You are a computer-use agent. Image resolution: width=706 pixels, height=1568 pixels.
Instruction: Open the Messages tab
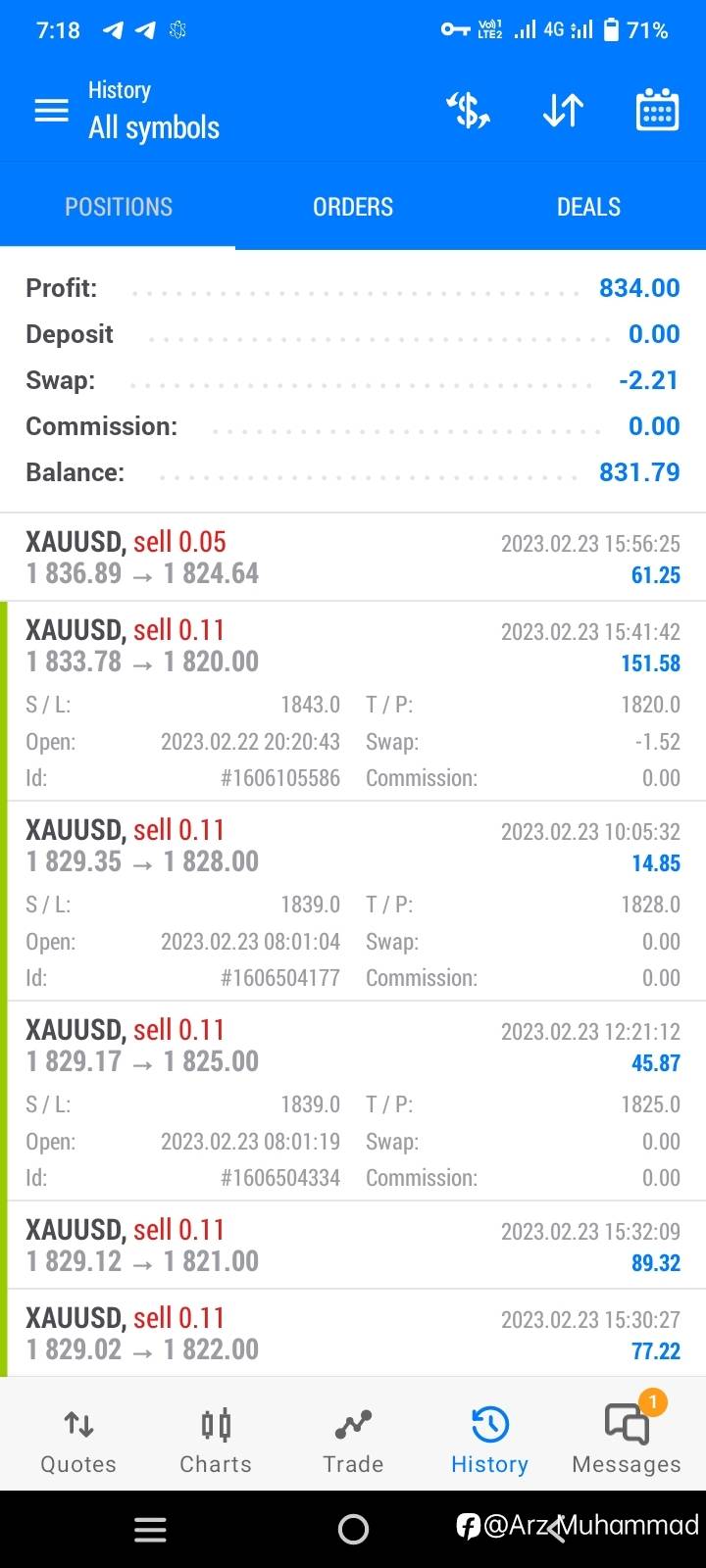coord(627,1441)
